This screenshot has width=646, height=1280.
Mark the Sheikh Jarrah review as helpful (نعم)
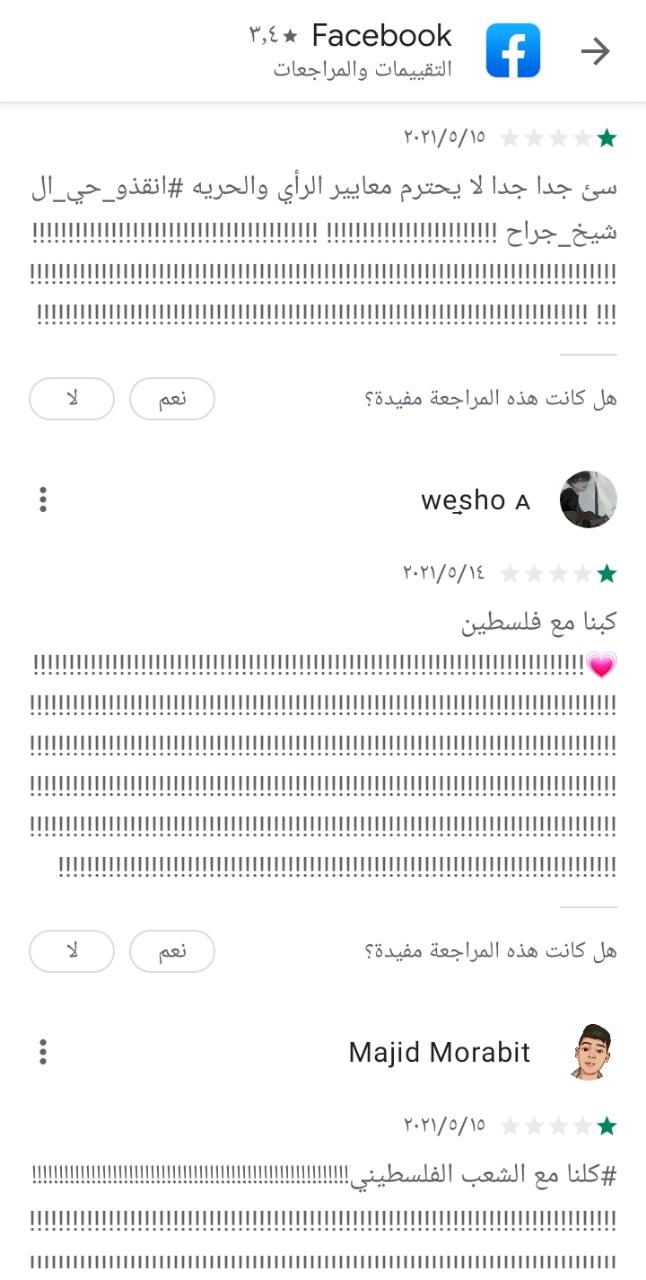coord(172,399)
